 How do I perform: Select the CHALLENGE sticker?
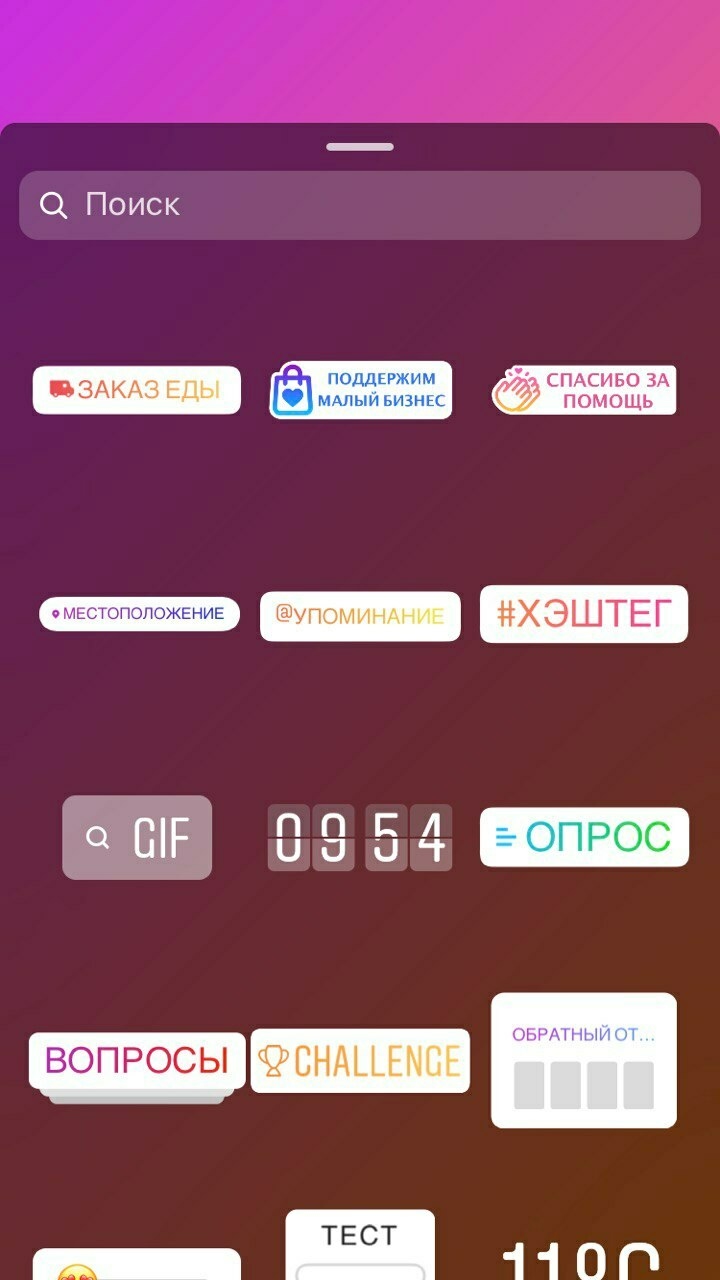pos(360,1061)
